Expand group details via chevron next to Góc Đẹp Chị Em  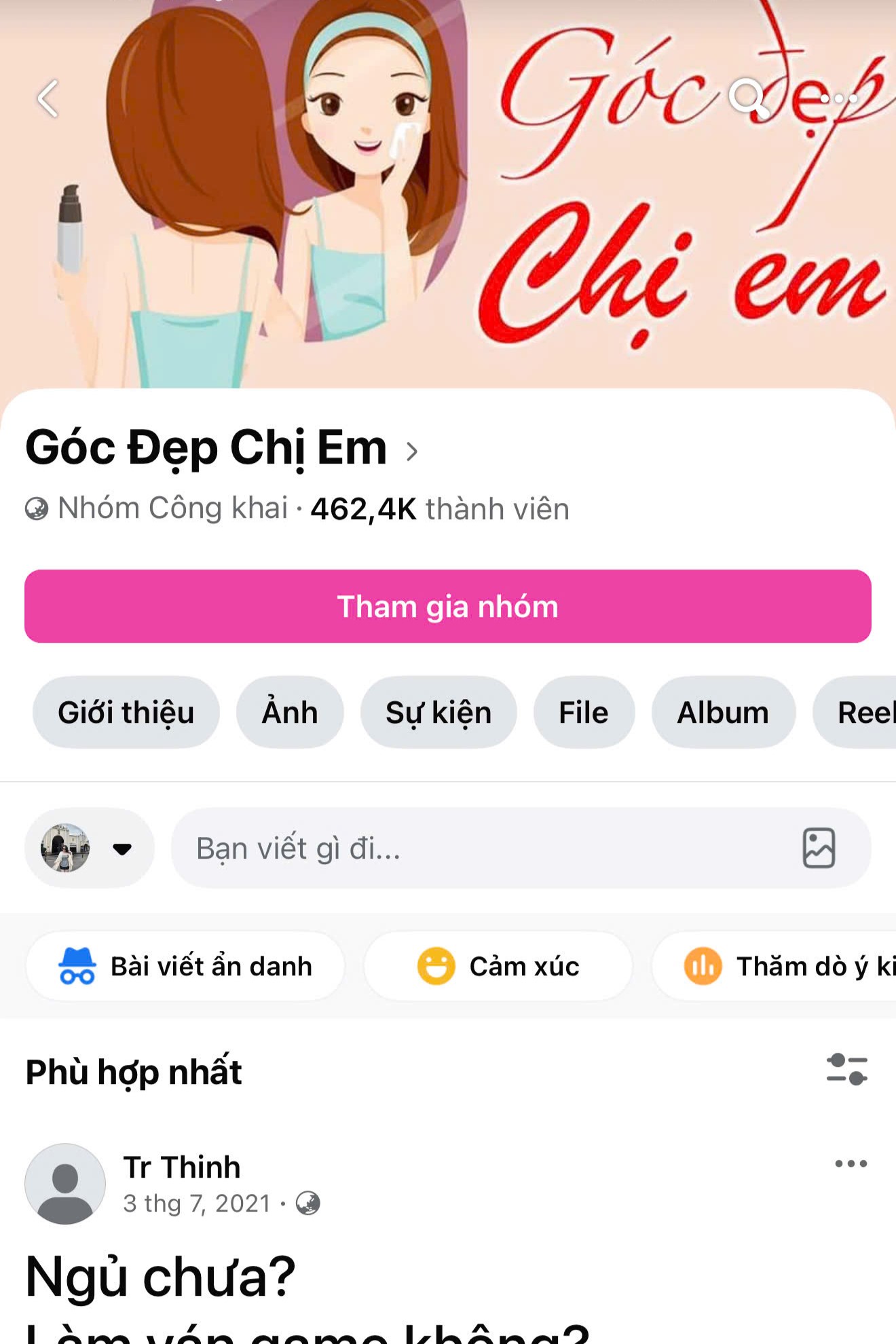[412, 449]
